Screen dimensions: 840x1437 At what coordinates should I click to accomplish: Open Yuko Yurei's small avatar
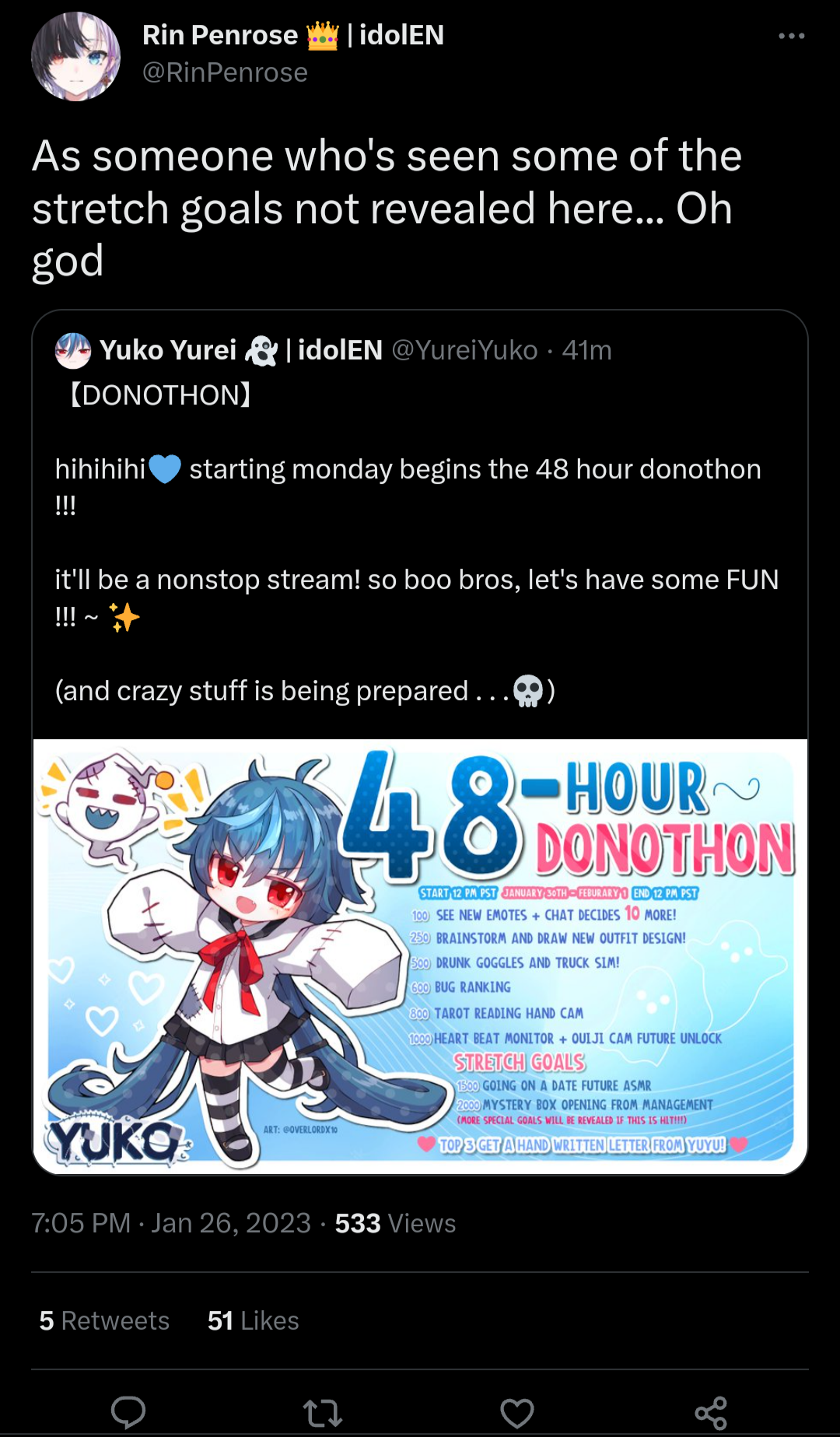(x=73, y=351)
